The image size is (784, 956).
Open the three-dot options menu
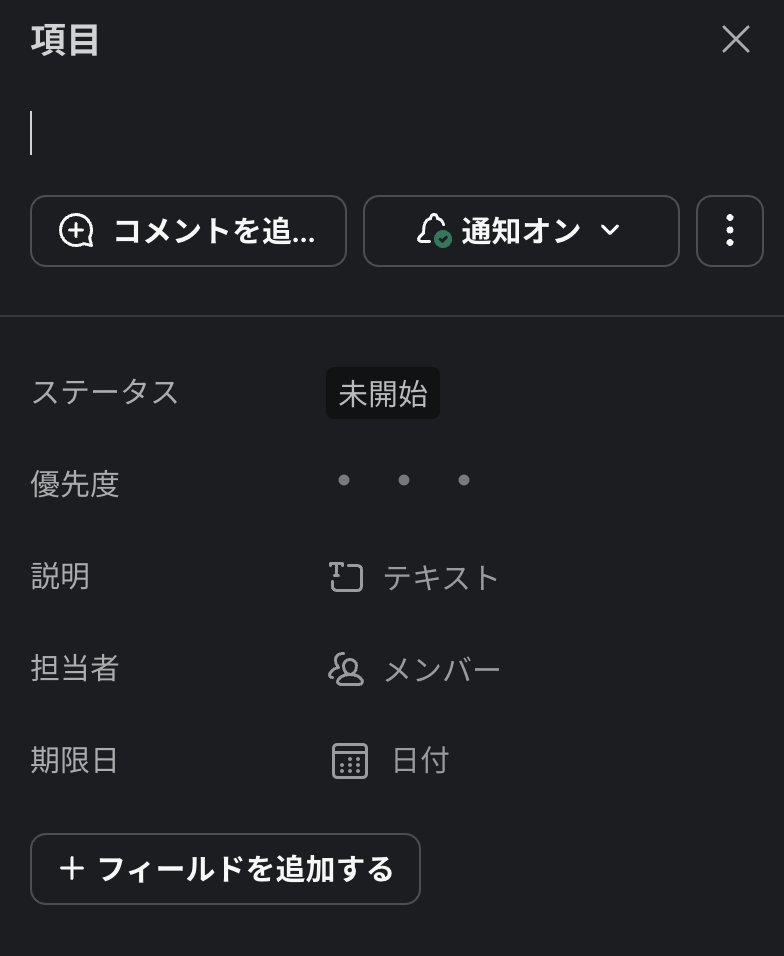coord(729,231)
